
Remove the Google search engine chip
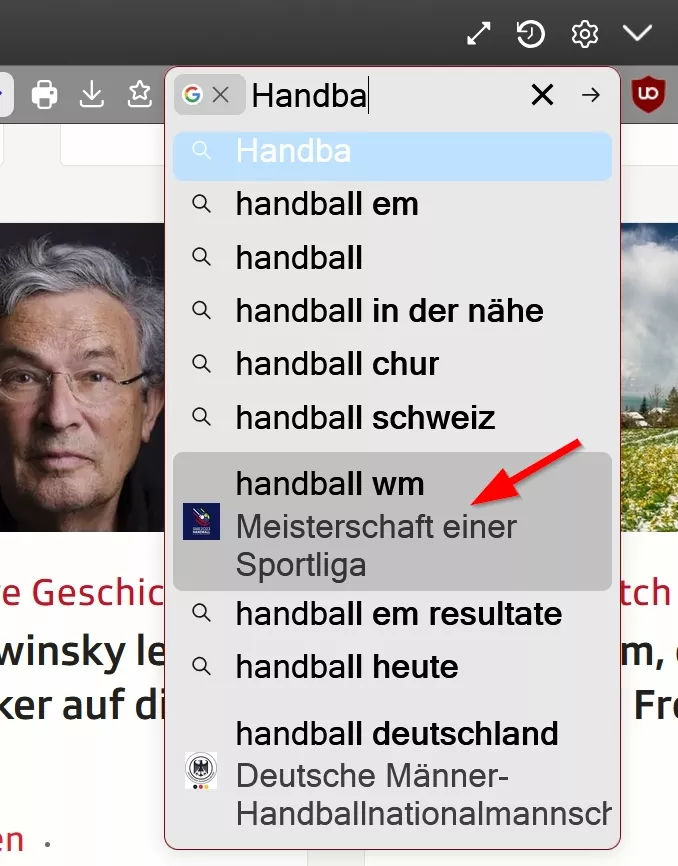(x=221, y=95)
